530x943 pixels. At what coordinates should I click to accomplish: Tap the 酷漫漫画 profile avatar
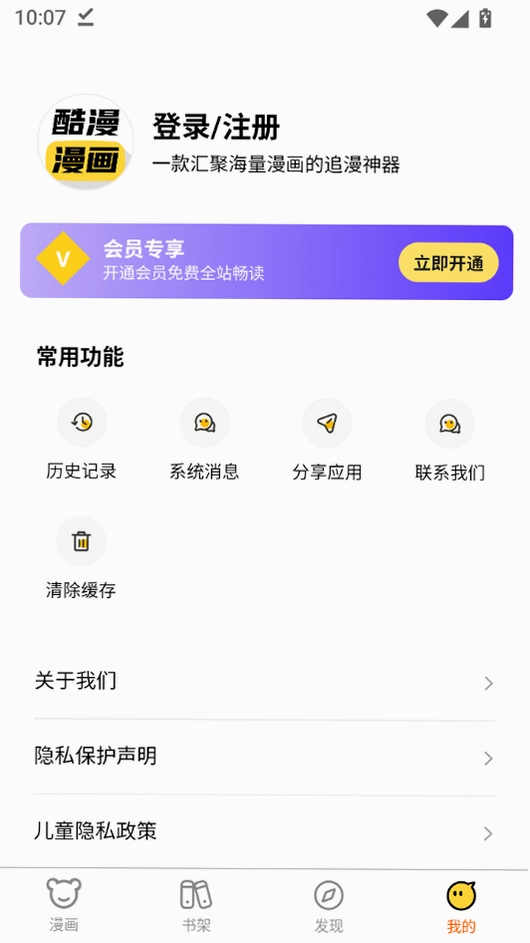[85, 142]
